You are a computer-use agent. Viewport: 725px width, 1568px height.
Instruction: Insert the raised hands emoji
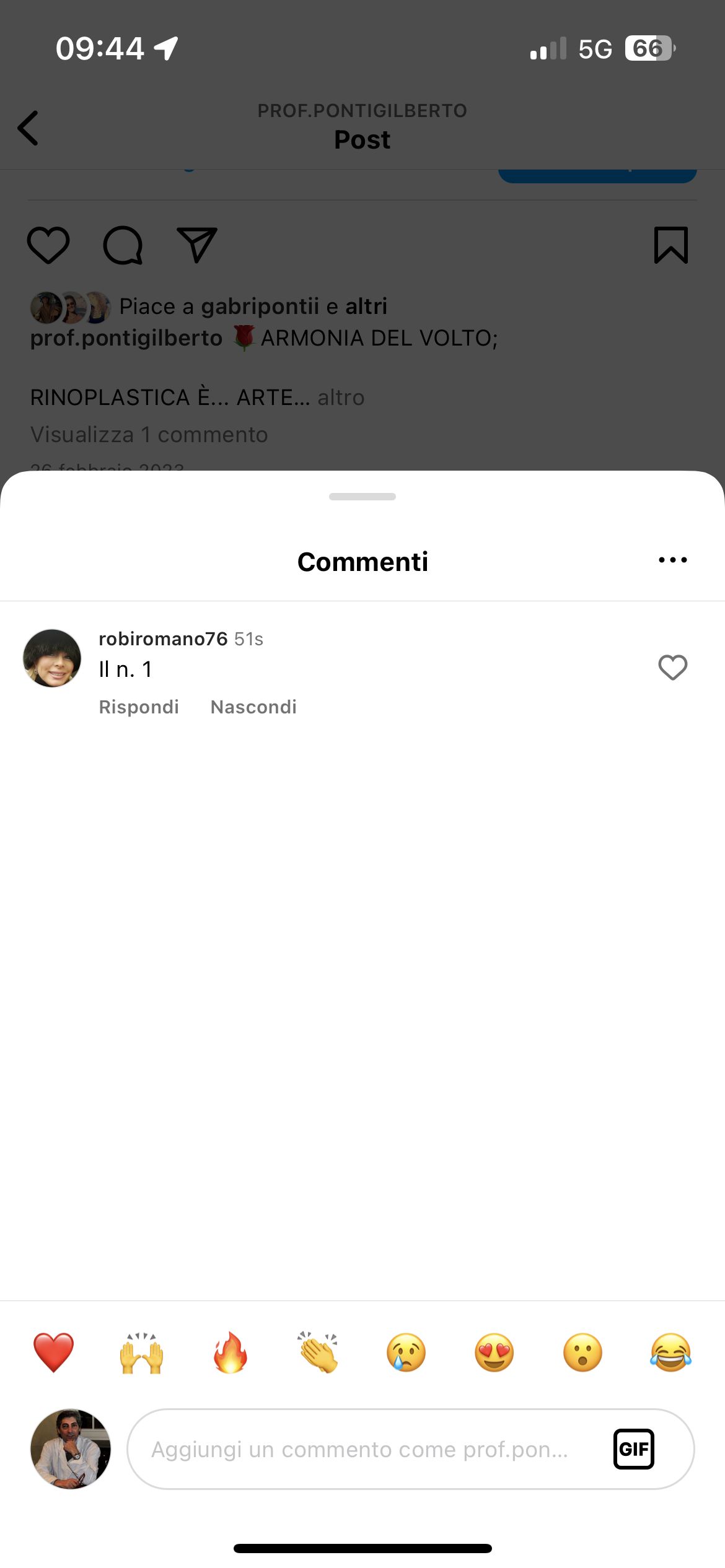tap(141, 1352)
